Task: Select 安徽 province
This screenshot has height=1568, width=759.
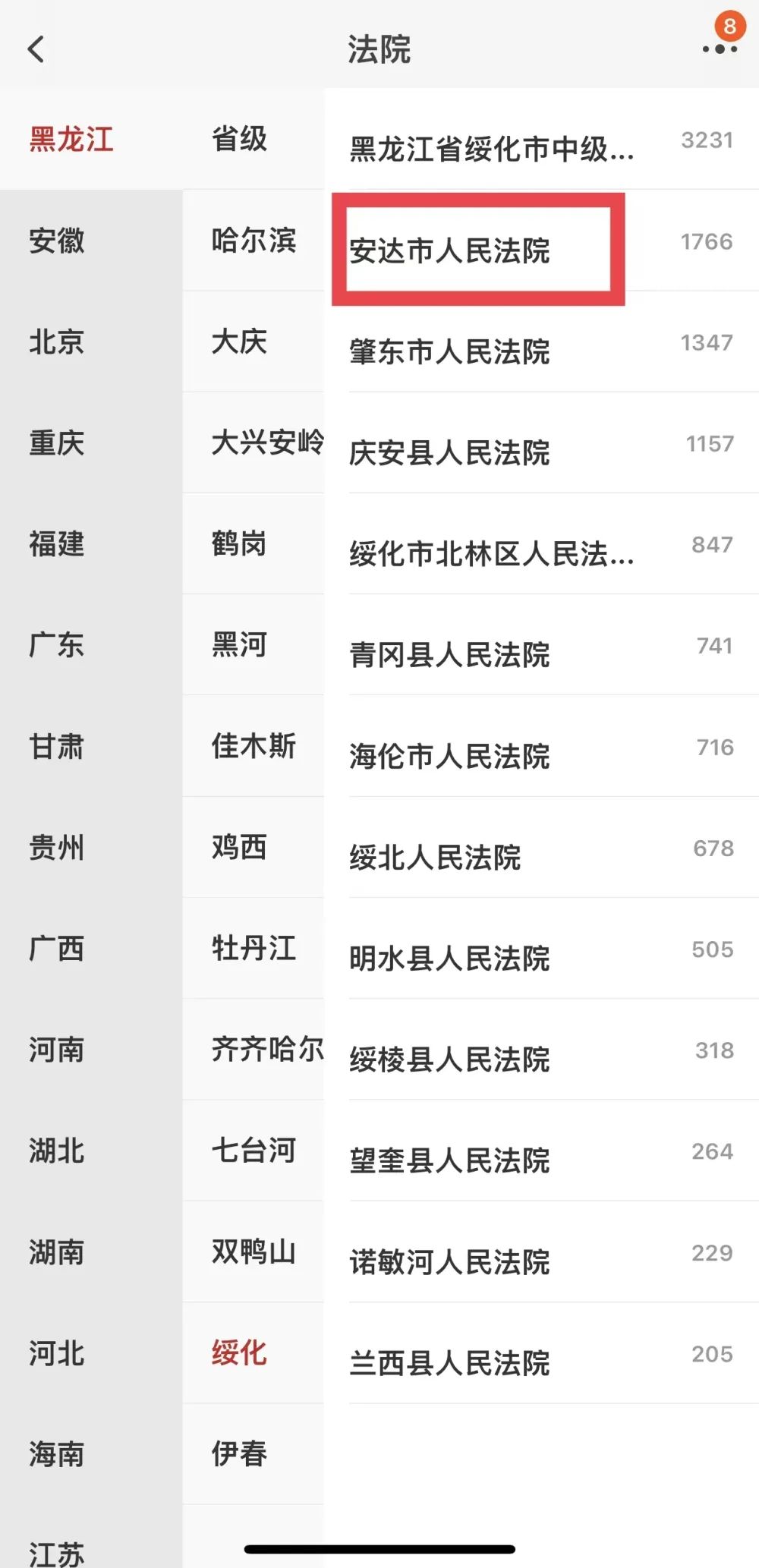Action: tap(57, 241)
